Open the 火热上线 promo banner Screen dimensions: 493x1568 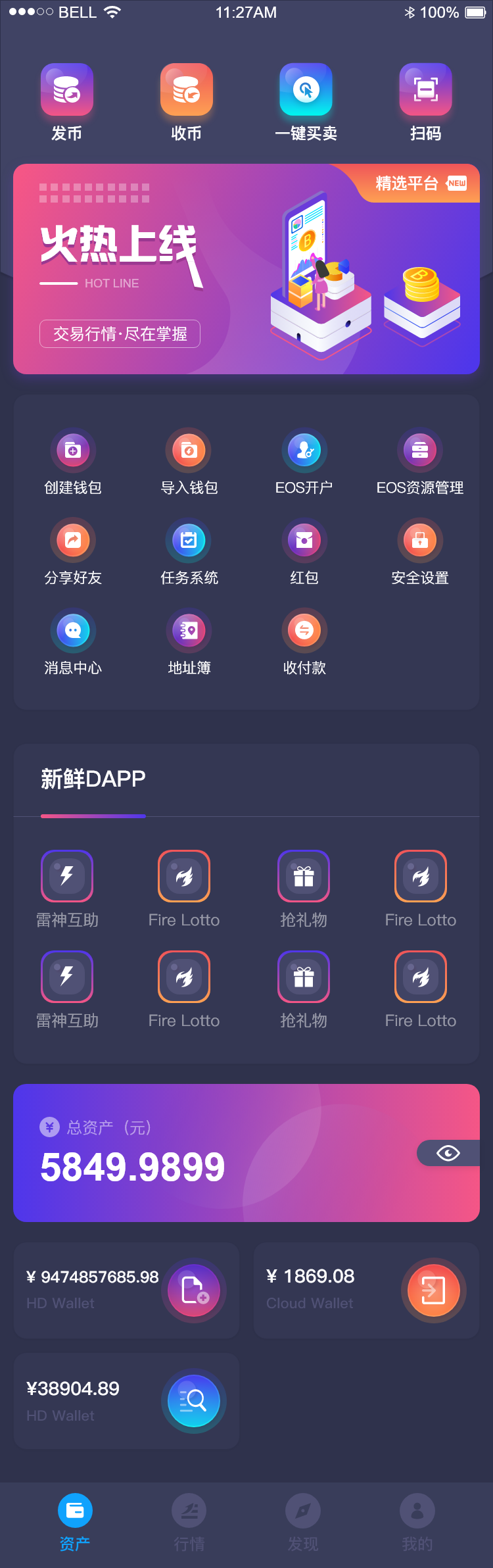pos(246,268)
